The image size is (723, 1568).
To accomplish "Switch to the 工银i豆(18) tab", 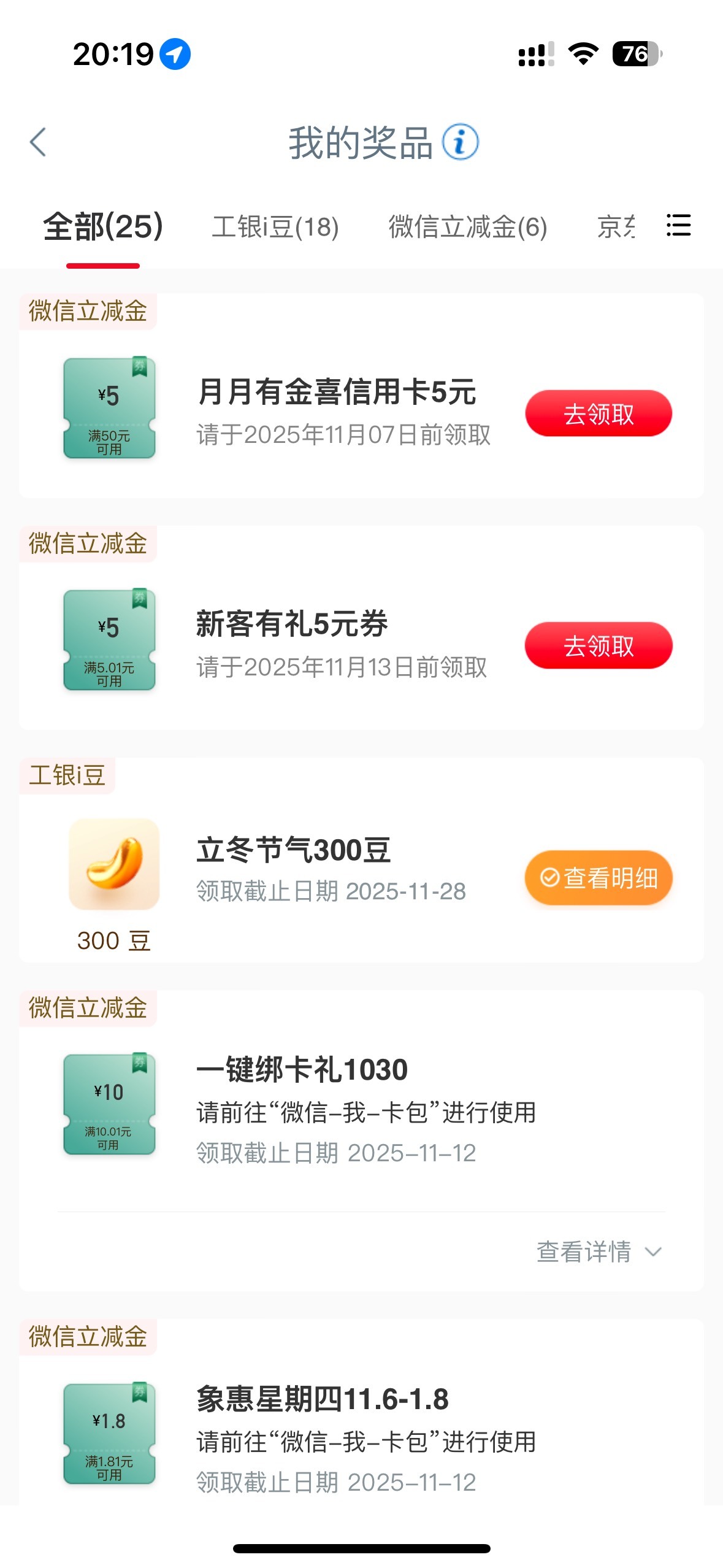I will click(275, 227).
